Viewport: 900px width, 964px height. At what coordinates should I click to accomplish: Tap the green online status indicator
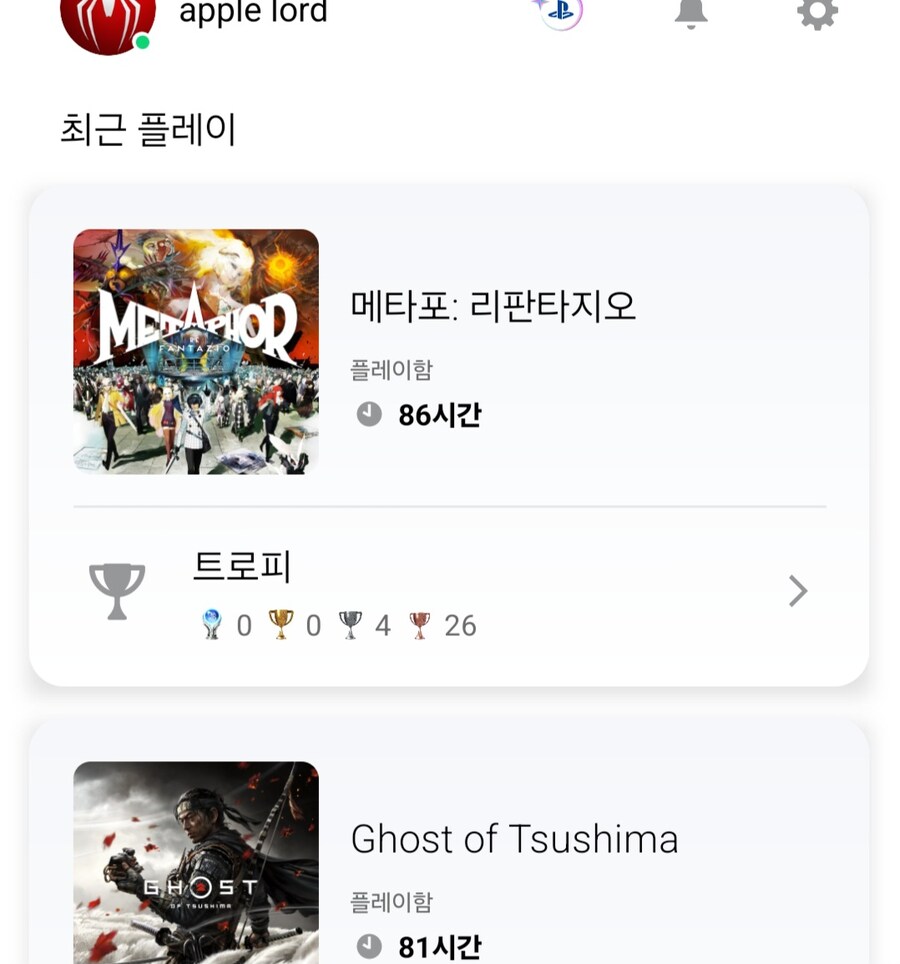pos(144,42)
